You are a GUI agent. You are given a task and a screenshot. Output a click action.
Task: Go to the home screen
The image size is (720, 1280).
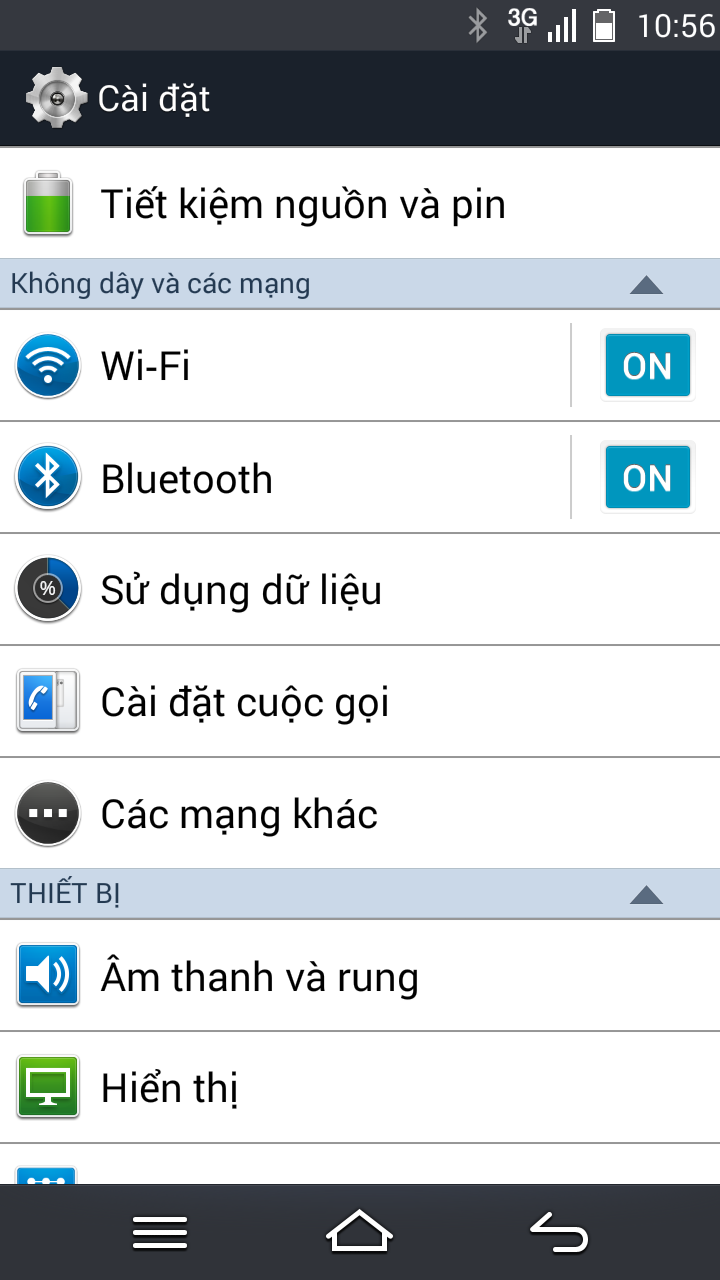pyautogui.click(x=360, y=1232)
